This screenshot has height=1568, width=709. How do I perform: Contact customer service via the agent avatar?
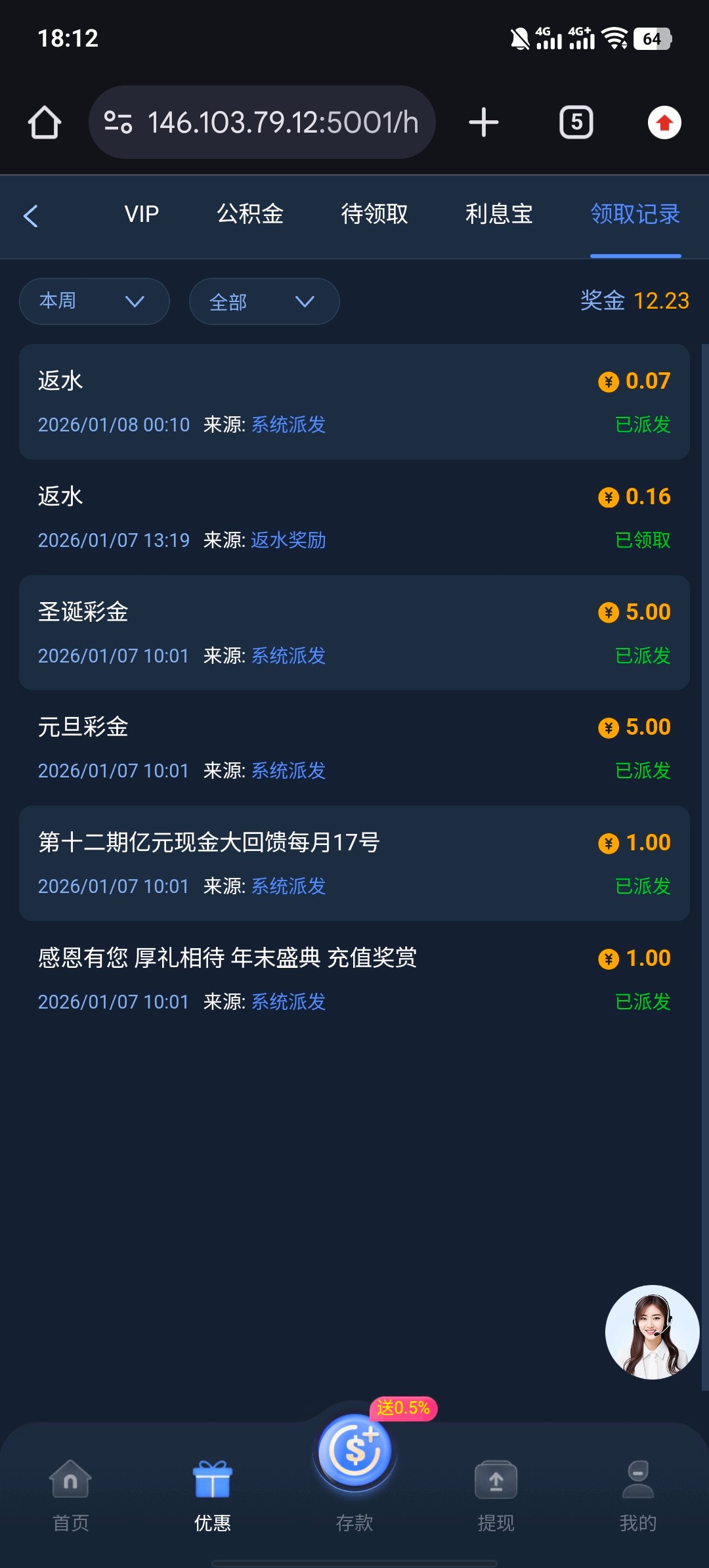tap(652, 1332)
